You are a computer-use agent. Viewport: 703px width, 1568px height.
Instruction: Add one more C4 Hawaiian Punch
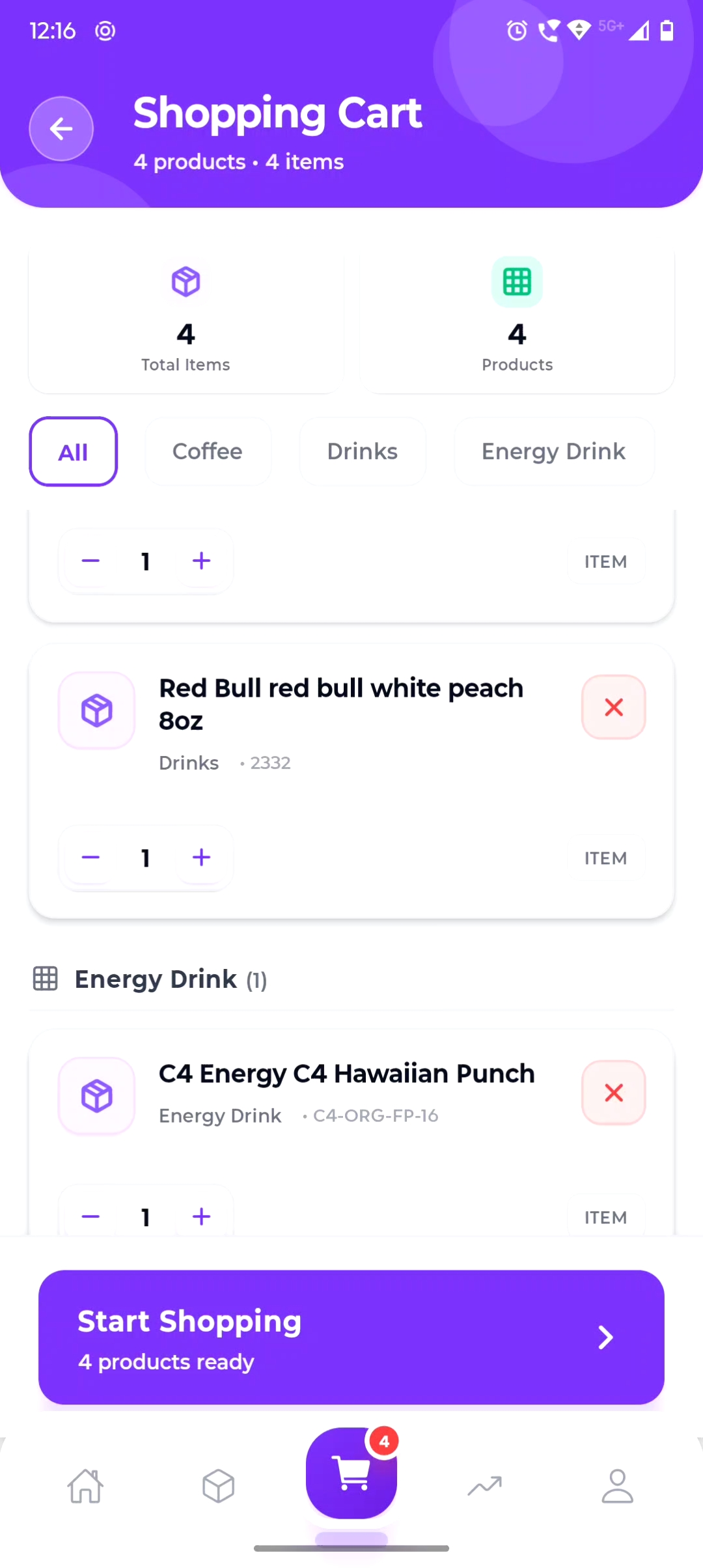click(x=202, y=1216)
